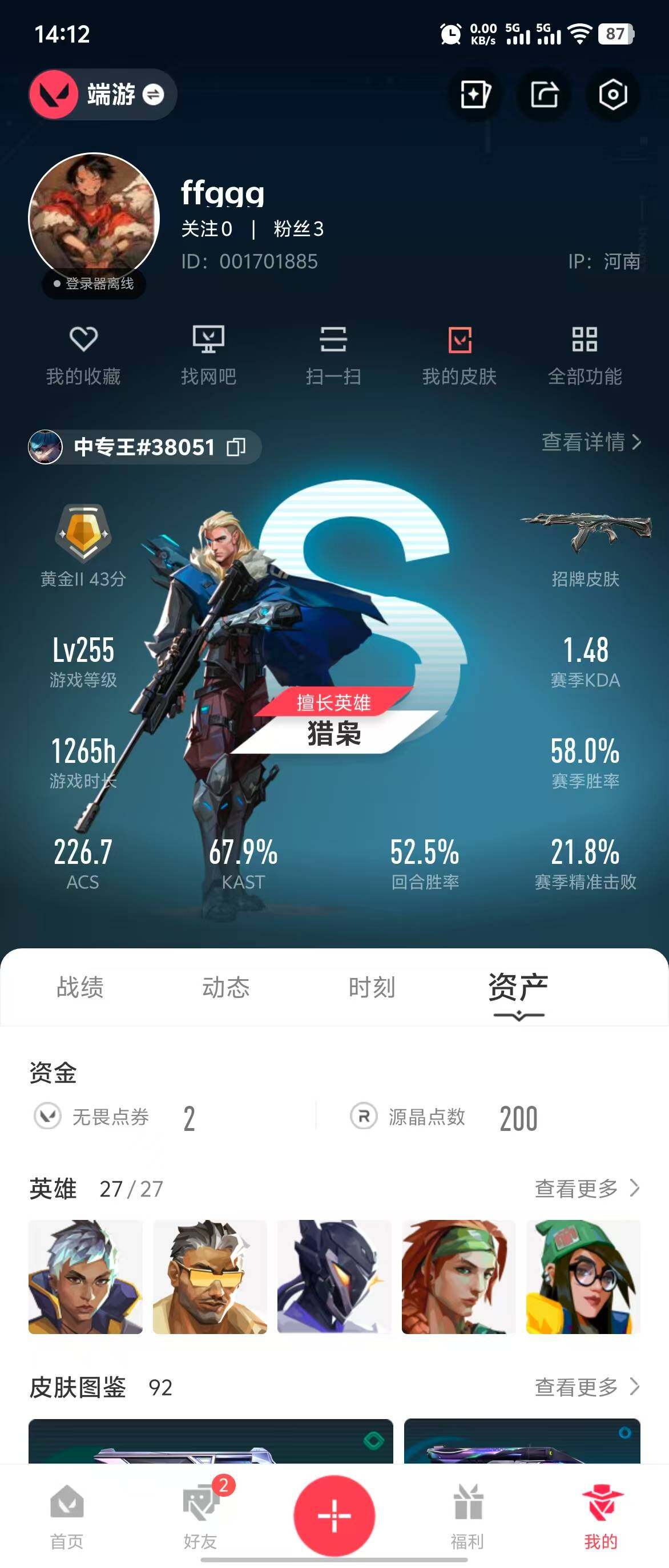
Task: Share the profile via share icon
Action: click(x=543, y=94)
